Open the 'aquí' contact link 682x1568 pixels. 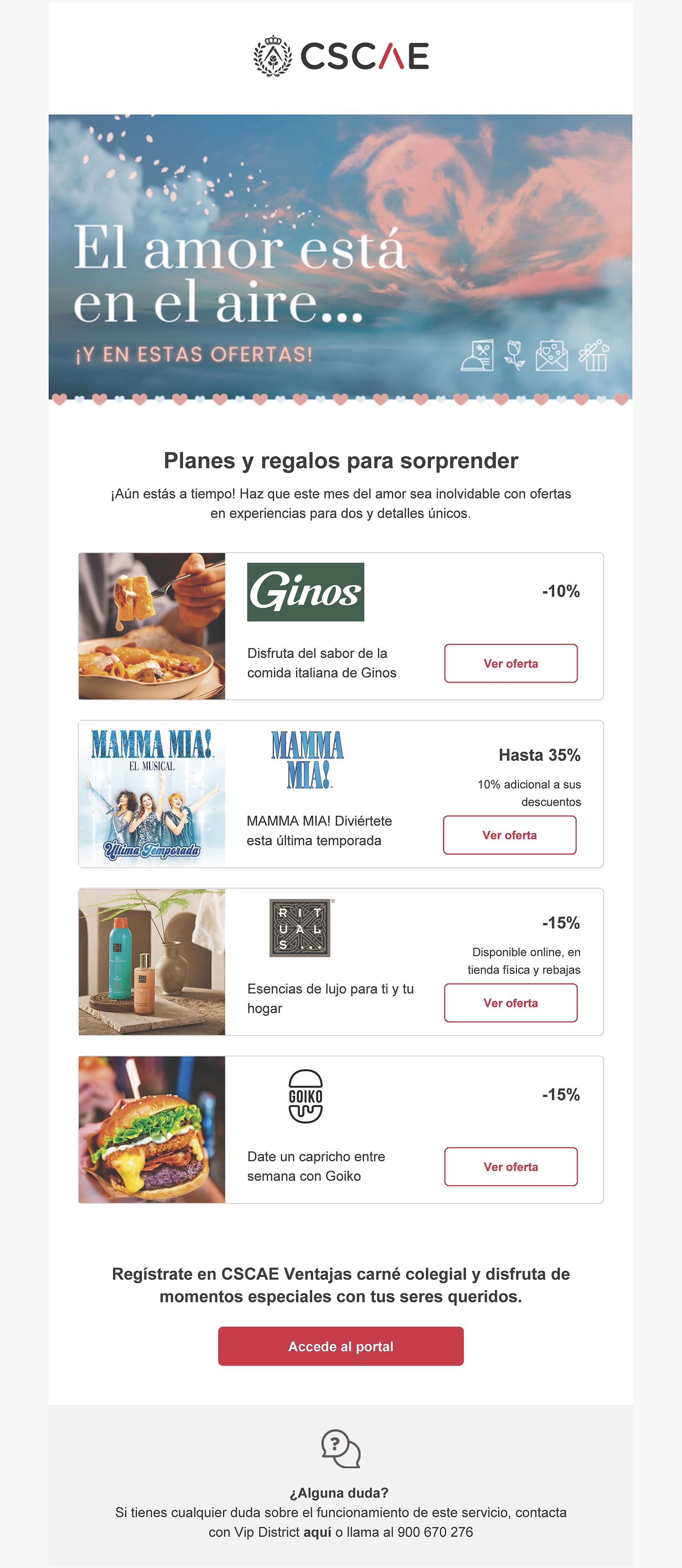coord(317,1532)
